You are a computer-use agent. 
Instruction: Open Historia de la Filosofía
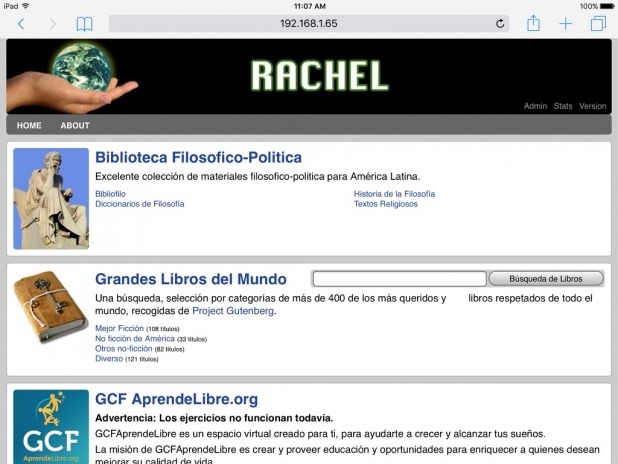tap(394, 194)
